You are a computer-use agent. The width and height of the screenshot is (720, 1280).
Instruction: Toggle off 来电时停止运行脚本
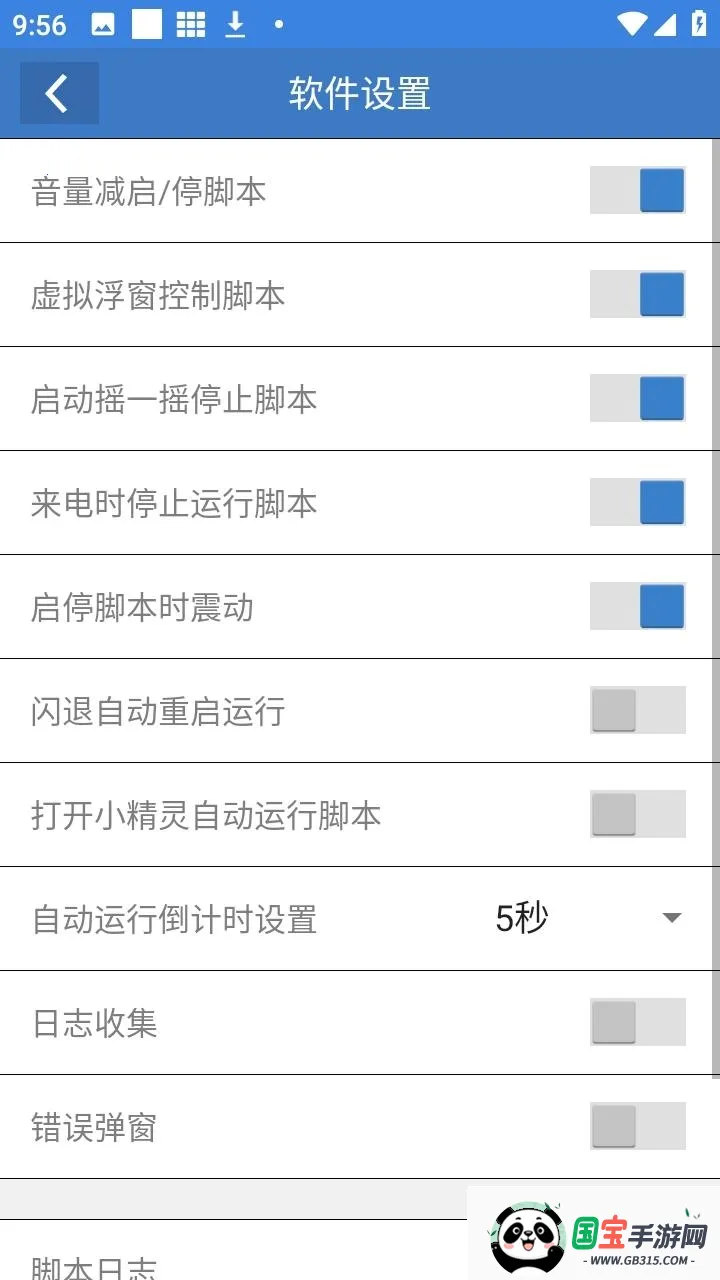coord(637,503)
